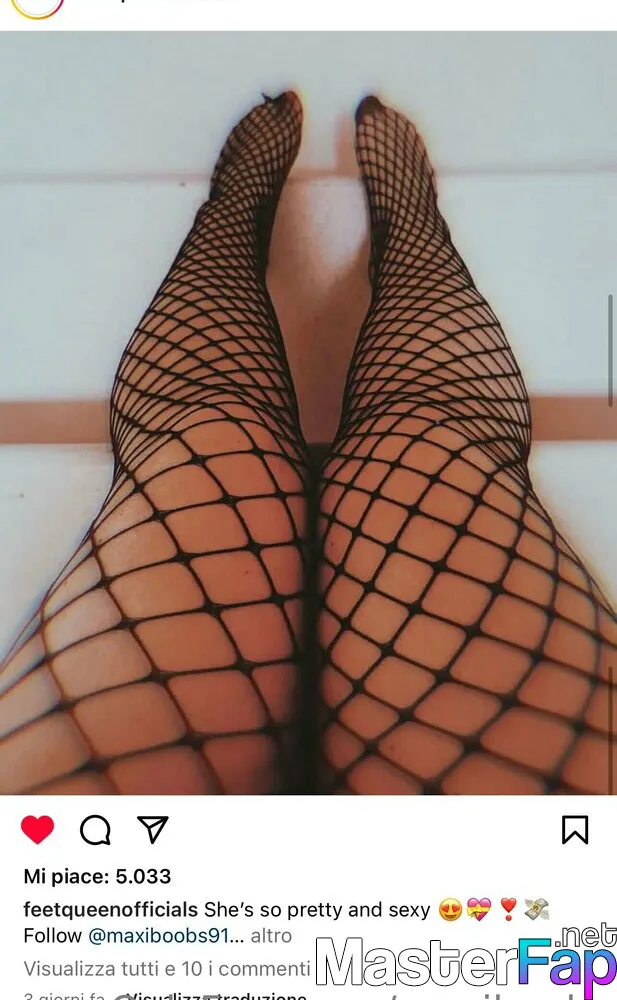
Task: Save the post using the bookmark icon
Action: [x=575, y=830]
